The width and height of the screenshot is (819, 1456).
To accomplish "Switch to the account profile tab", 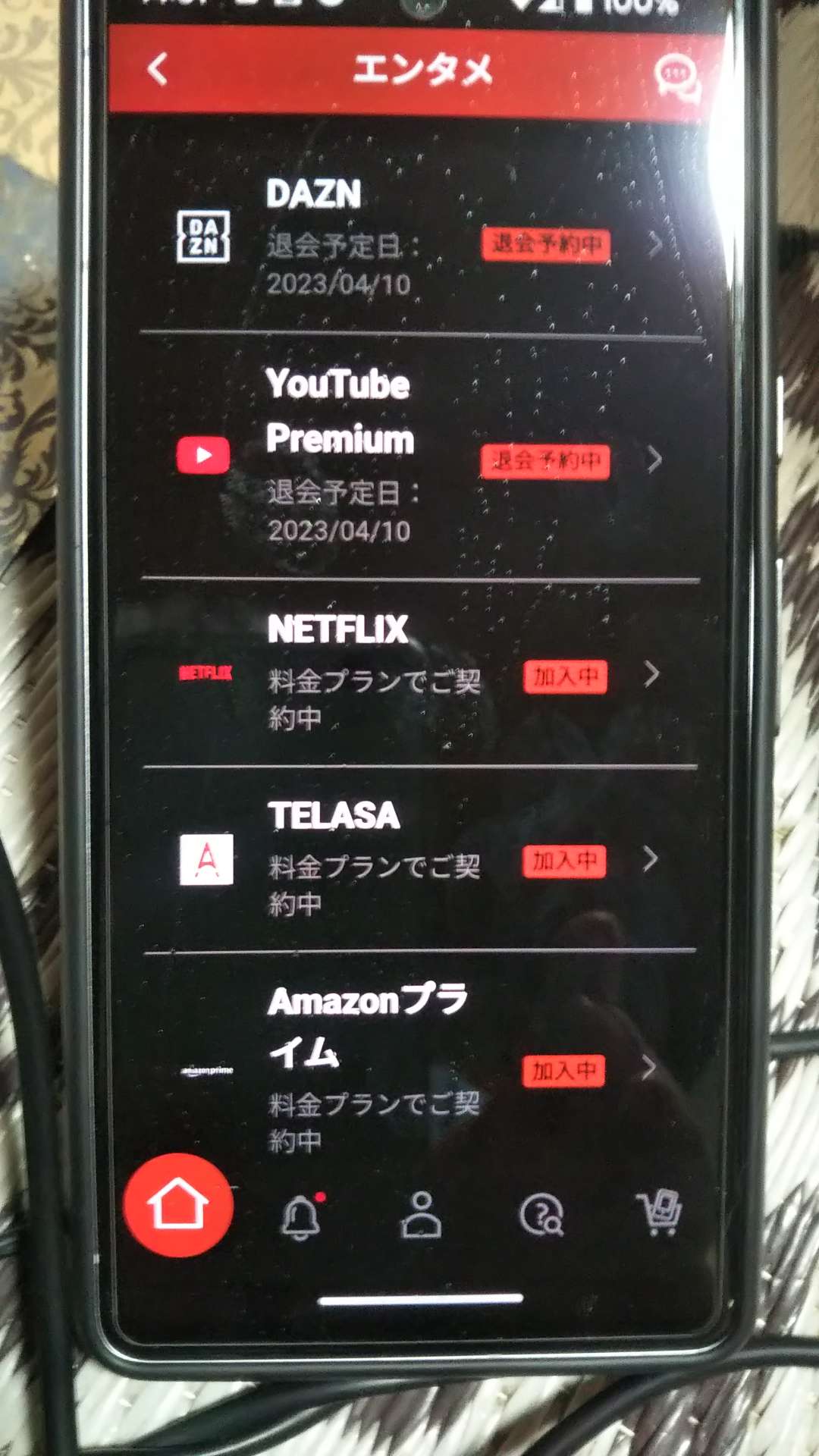I will click(x=422, y=1214).
